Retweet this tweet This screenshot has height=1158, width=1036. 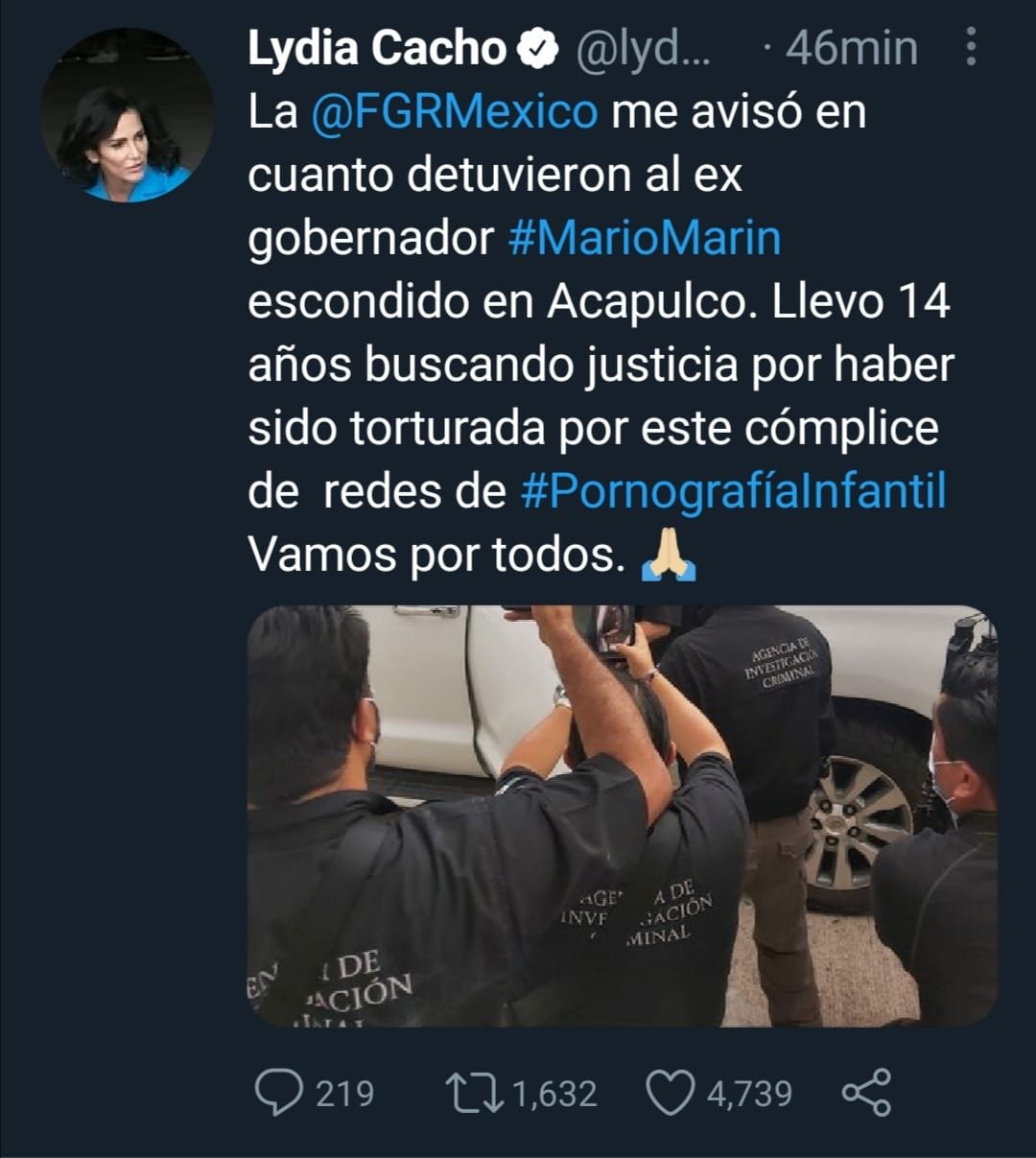(475, 1093)
